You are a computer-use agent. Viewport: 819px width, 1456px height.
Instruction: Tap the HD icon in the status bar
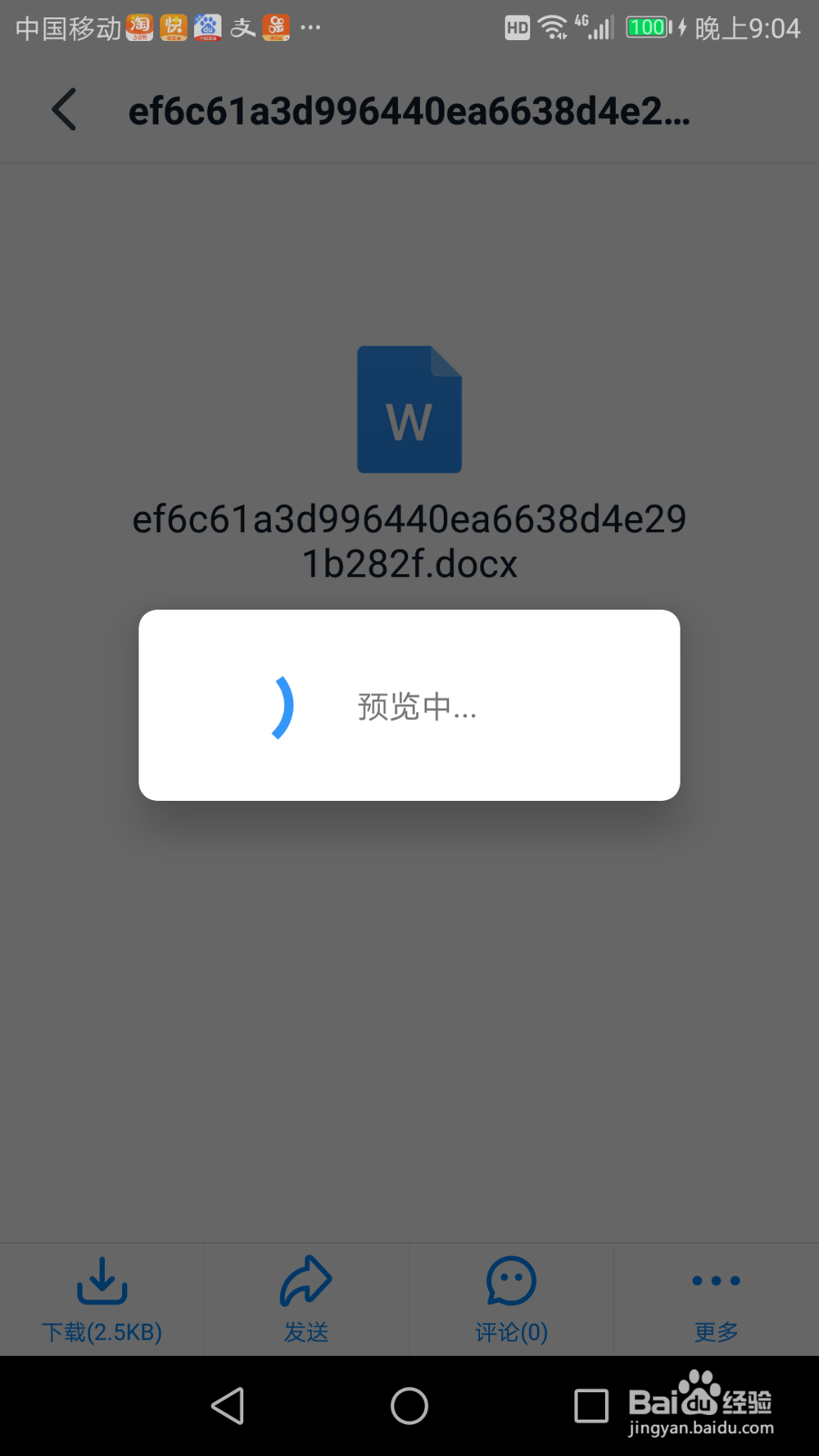[x=516, y=27]
